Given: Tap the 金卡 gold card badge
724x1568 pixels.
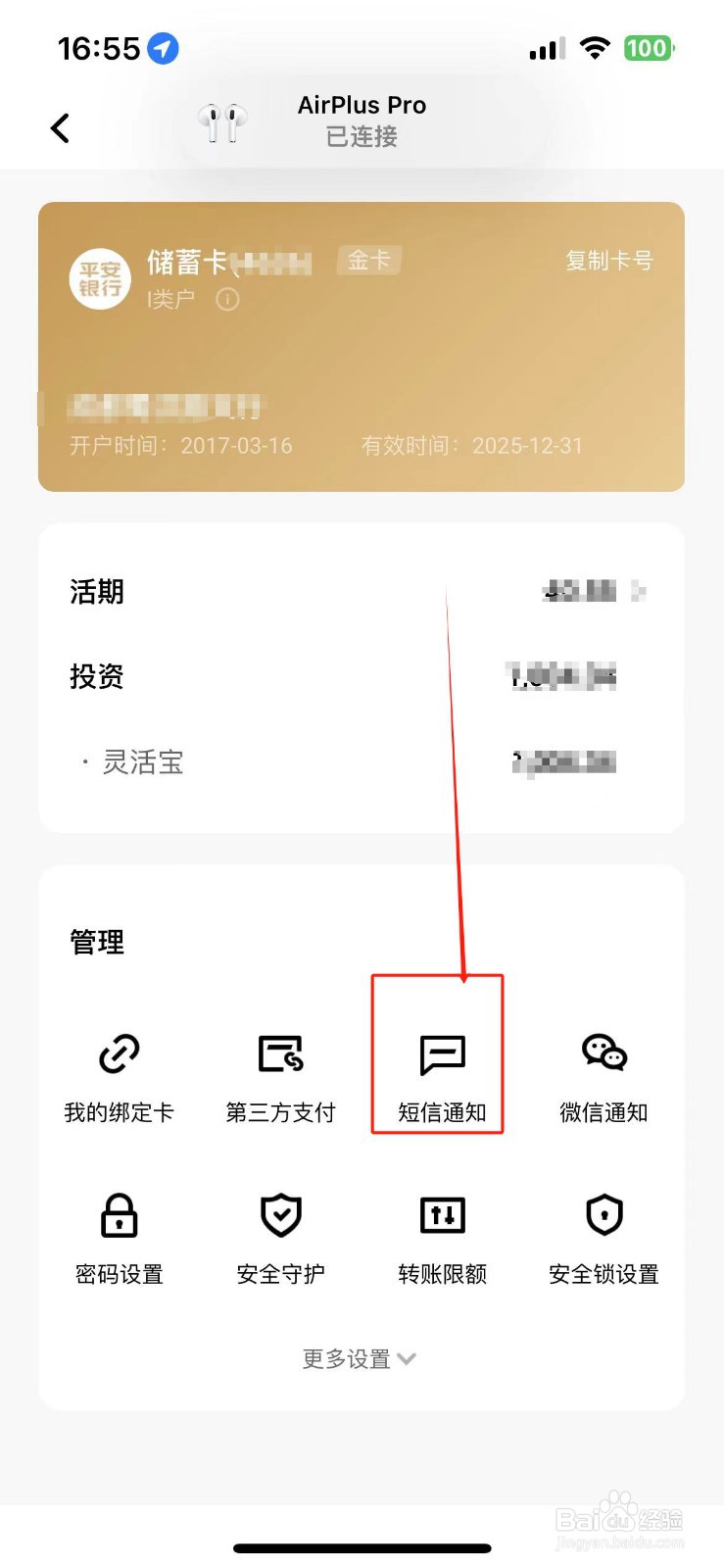Looking at the screenshot, I should click(x=368, y=261).
